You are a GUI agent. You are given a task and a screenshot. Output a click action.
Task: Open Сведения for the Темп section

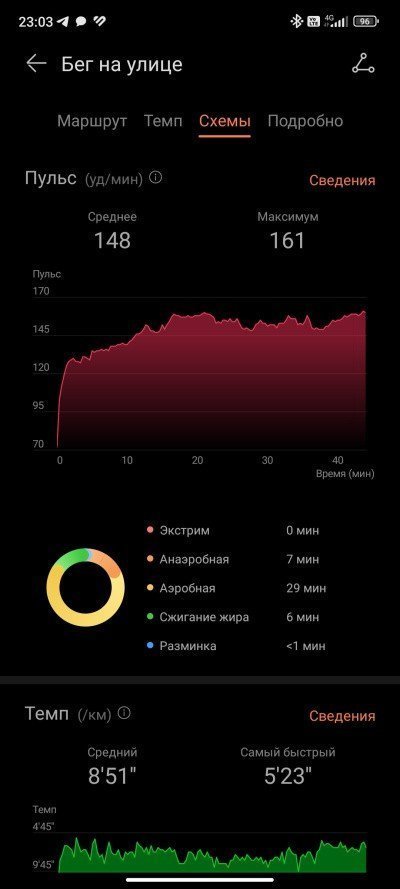342,716
